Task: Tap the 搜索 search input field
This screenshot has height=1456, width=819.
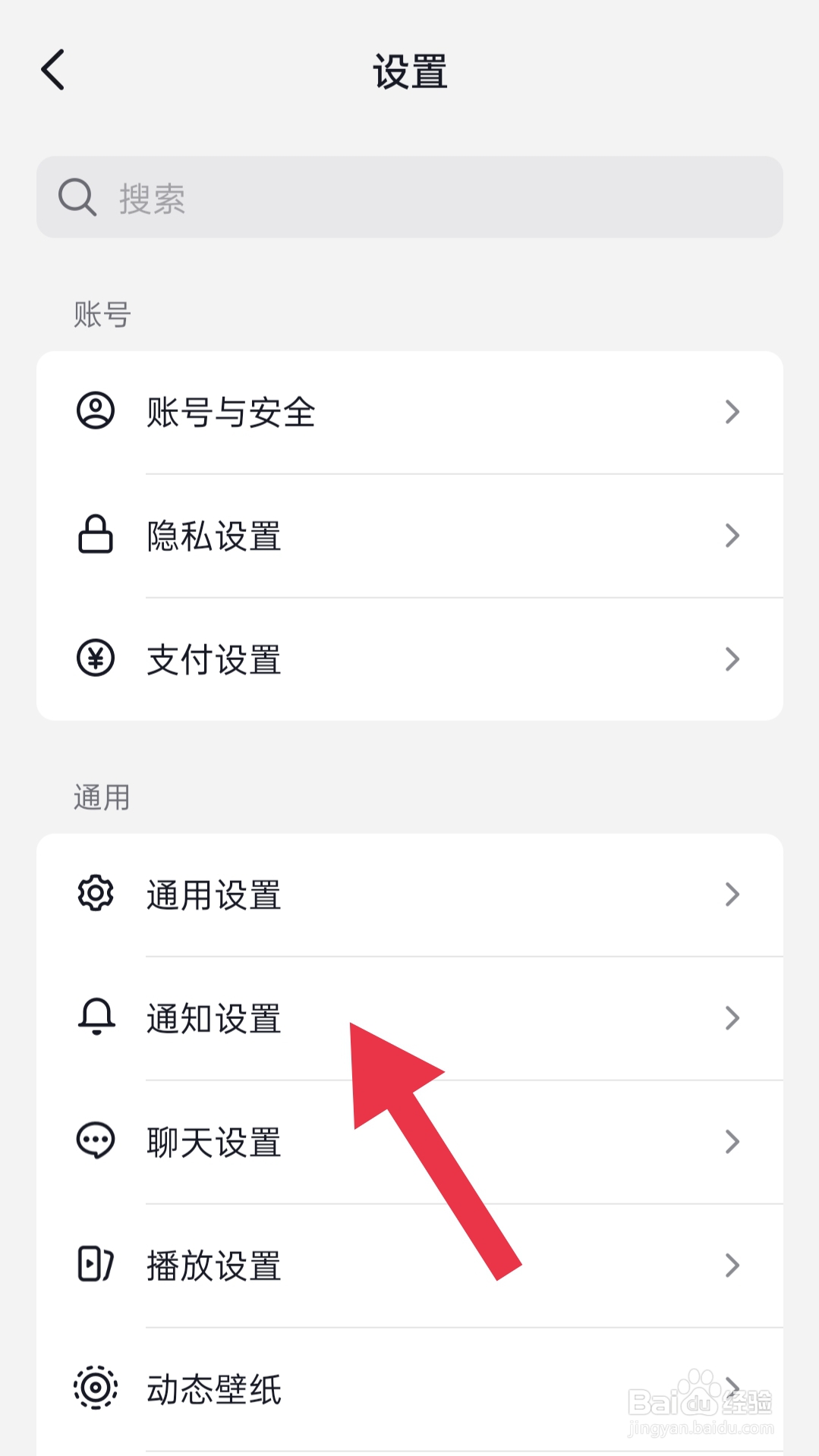Action: pyautogui.click(x=304, y=197)
